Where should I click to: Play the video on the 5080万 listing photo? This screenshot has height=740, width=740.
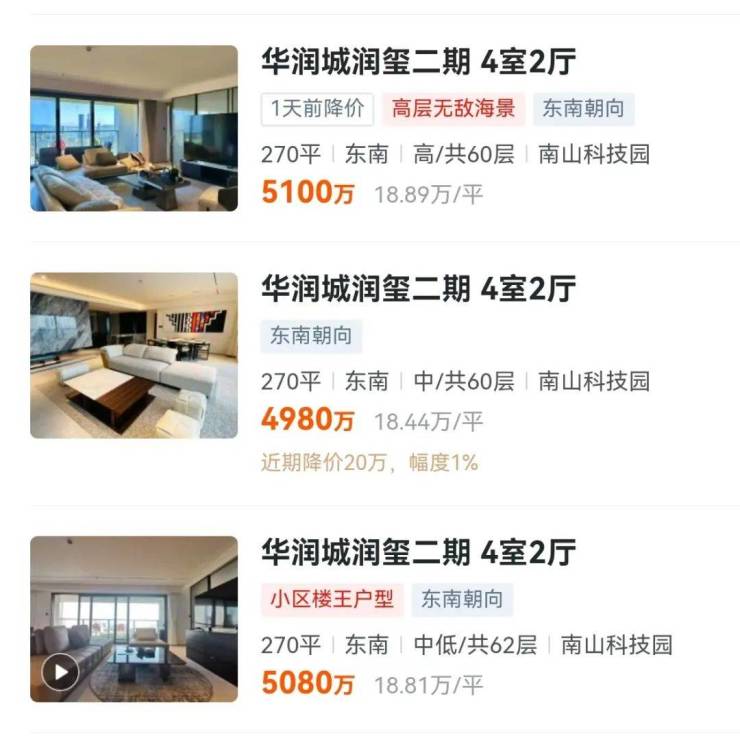click(61, 671)
